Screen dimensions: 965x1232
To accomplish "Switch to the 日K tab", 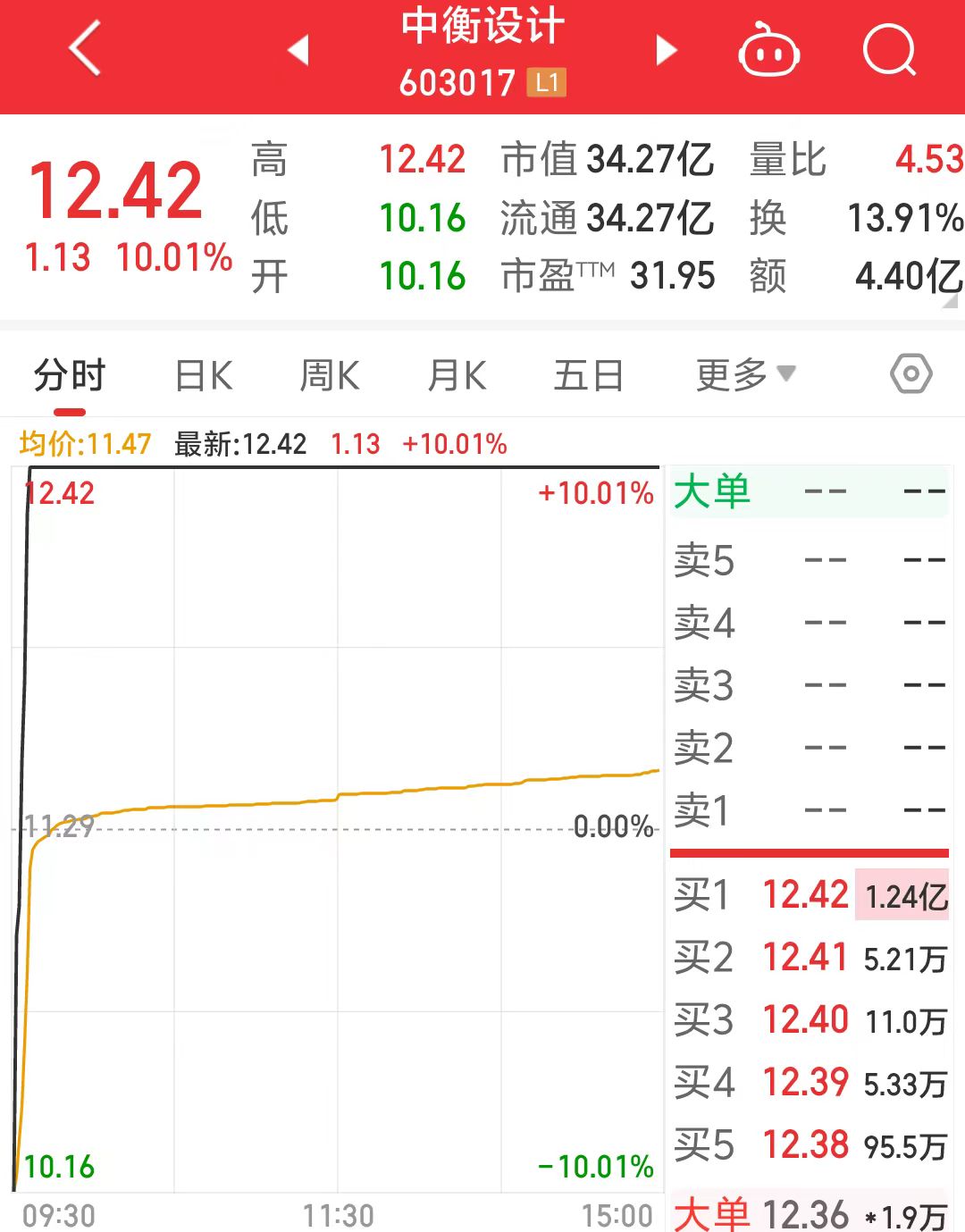I will pyautogui.click(x=204, y=376).
